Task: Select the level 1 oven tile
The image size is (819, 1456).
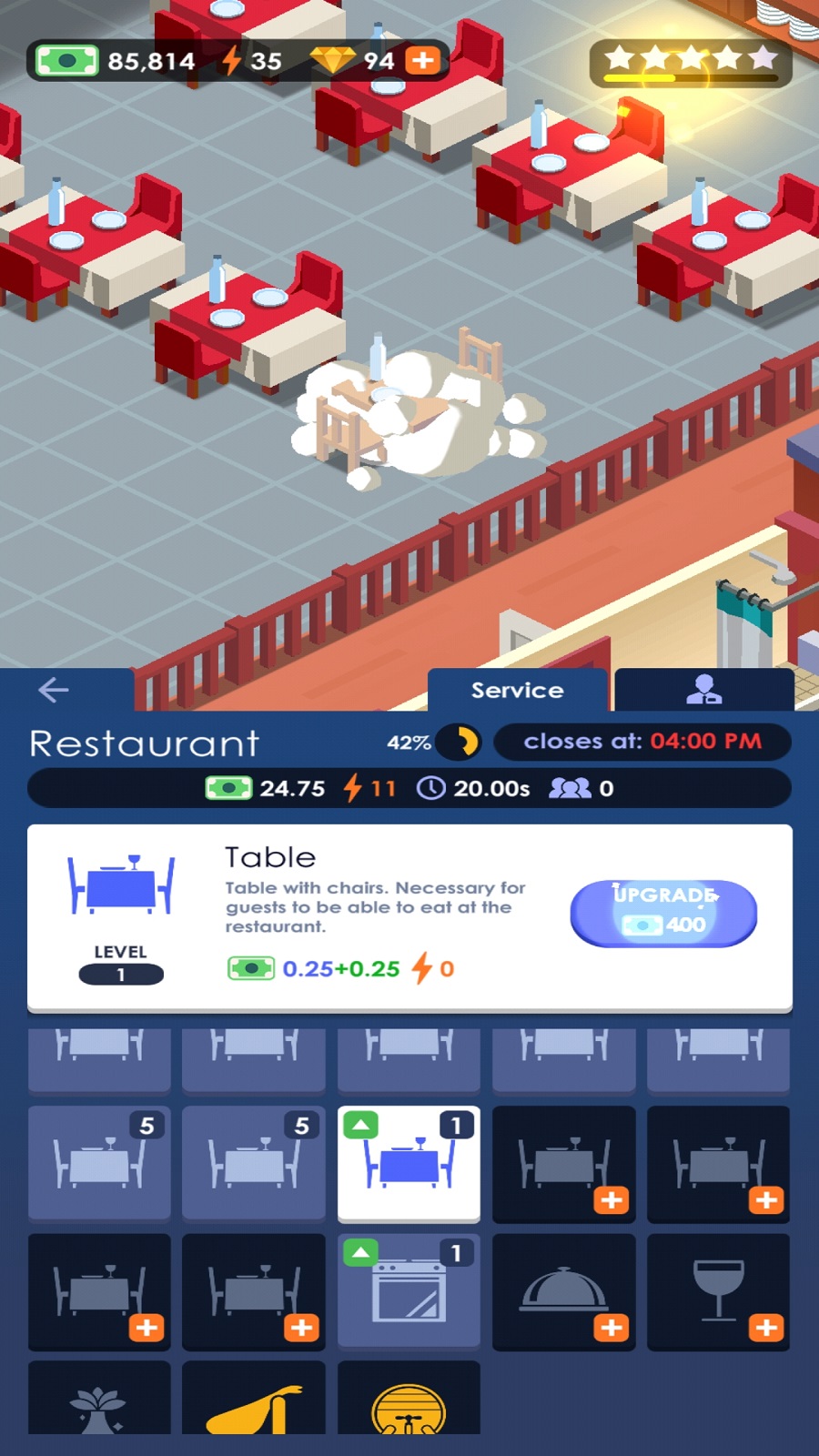Action: pos(409,1290)
